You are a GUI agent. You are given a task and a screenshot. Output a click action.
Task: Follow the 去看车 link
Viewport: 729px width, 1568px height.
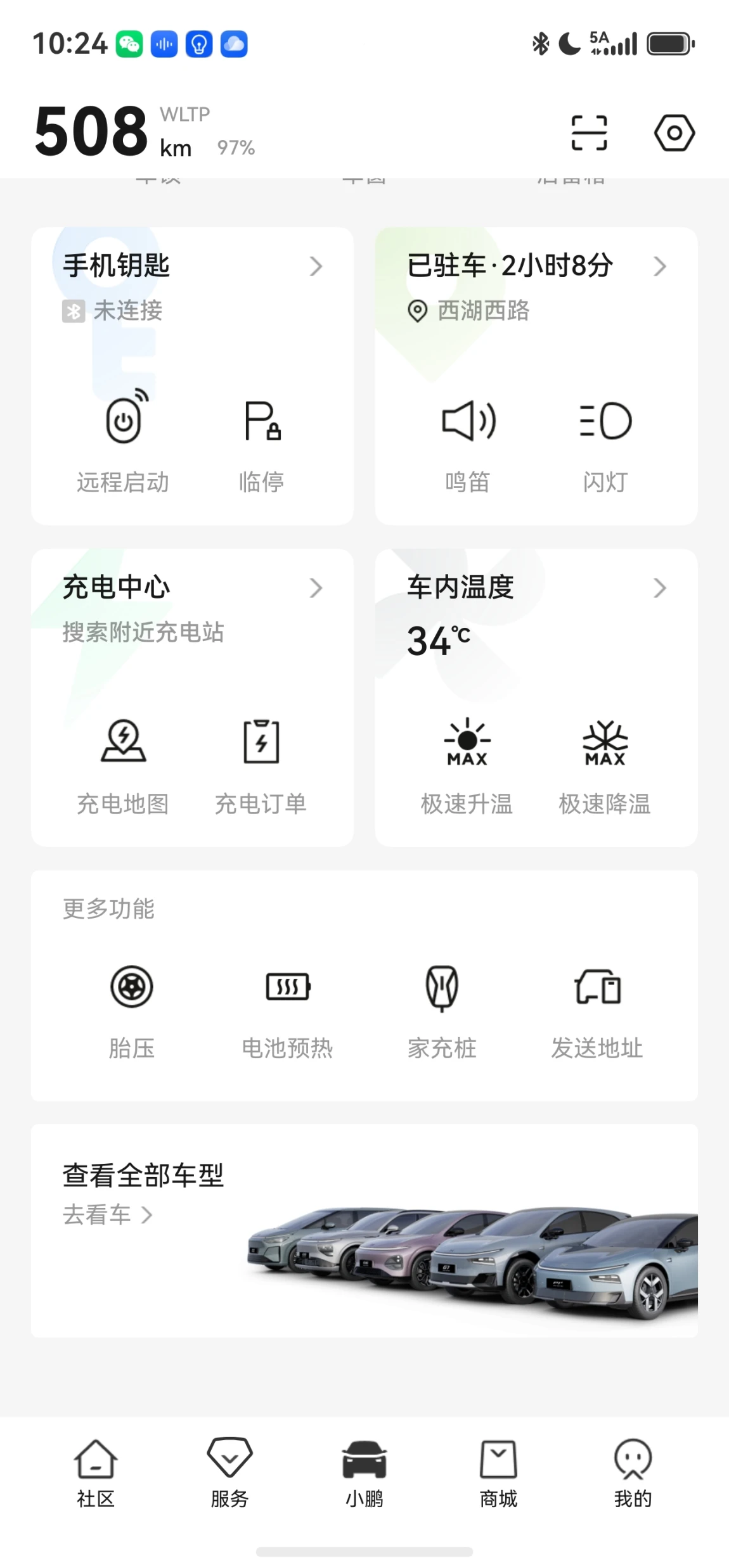pos(108,1214)
